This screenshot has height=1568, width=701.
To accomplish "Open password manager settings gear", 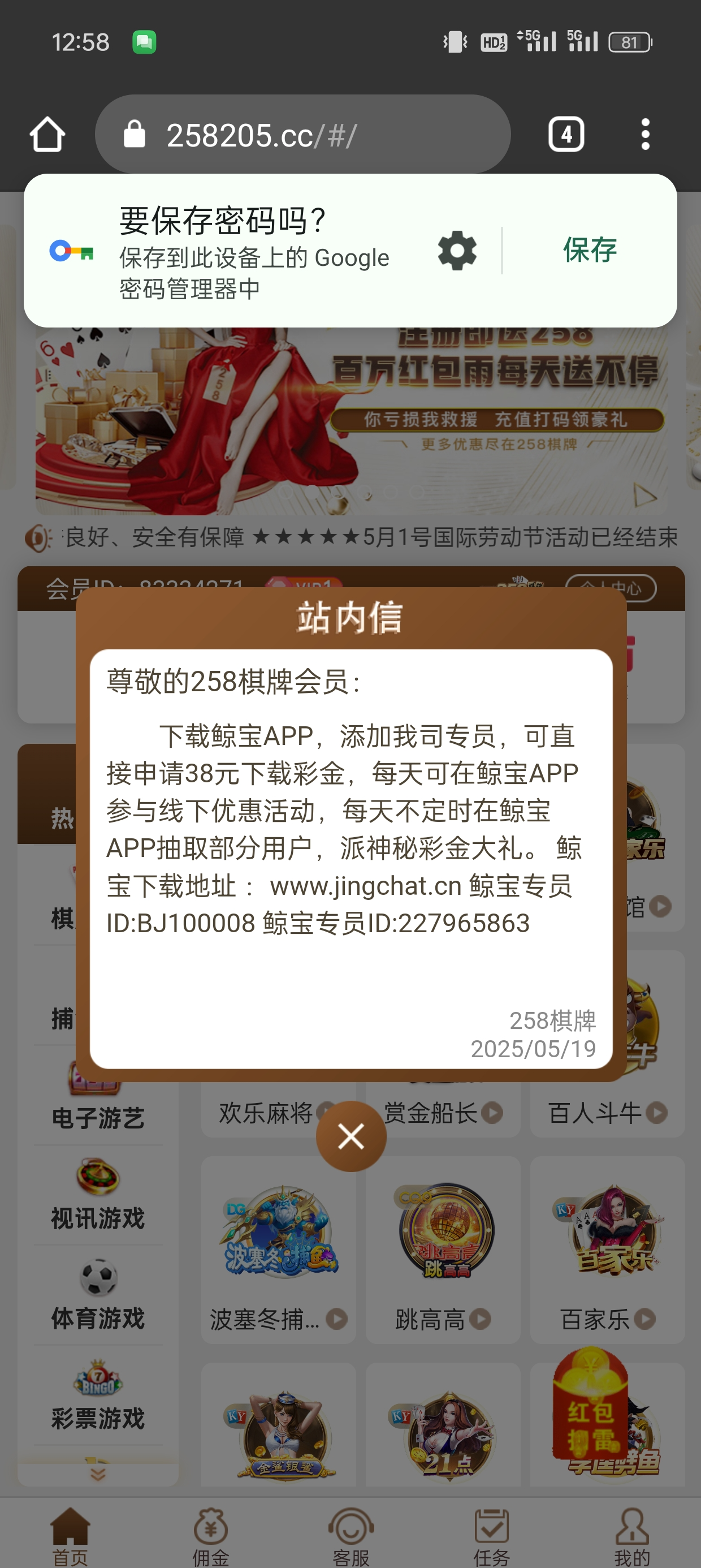I will click(457, 250).
